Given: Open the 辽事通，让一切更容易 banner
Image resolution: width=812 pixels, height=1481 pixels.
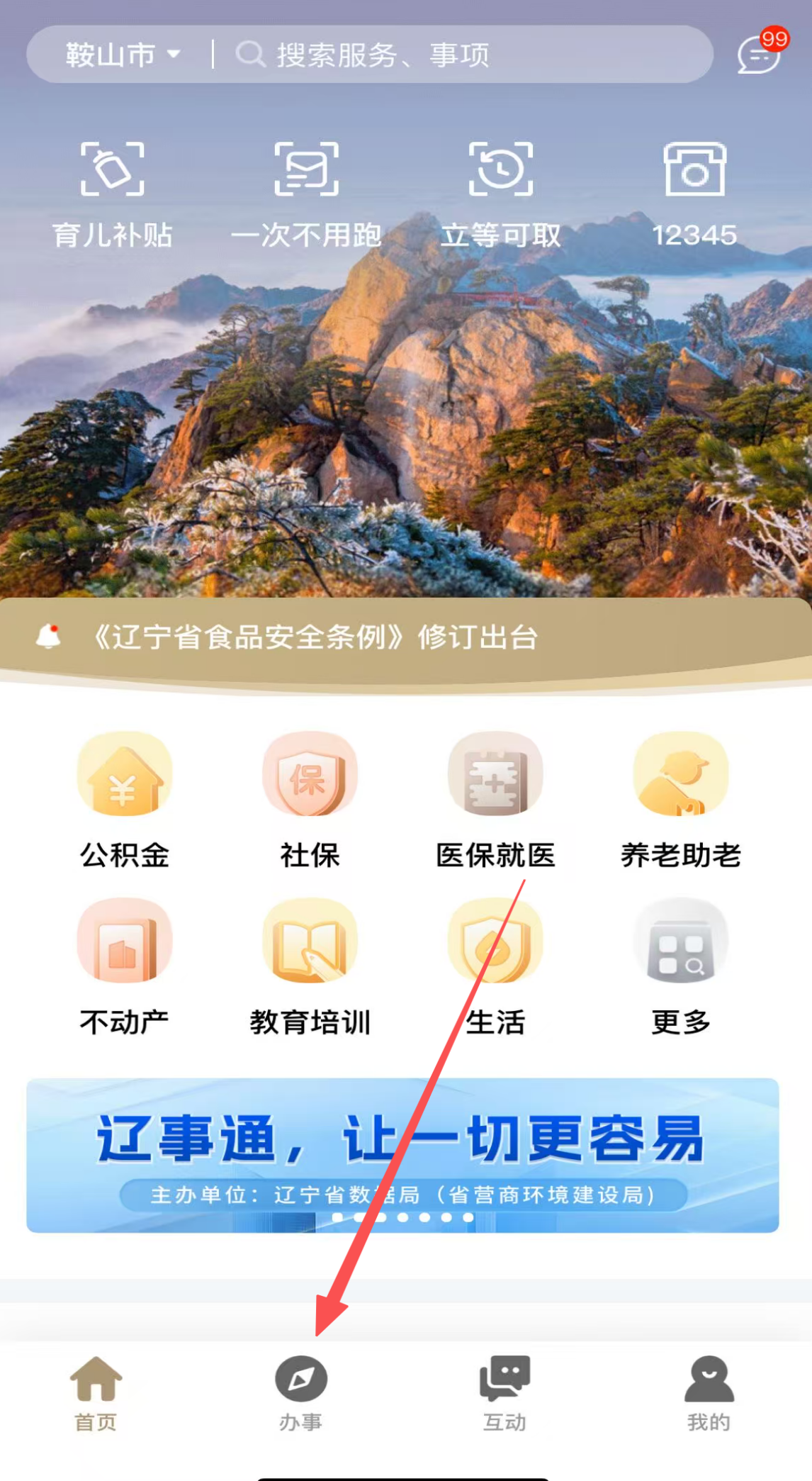Looking at the screenshot, I should click(402, 1155).
